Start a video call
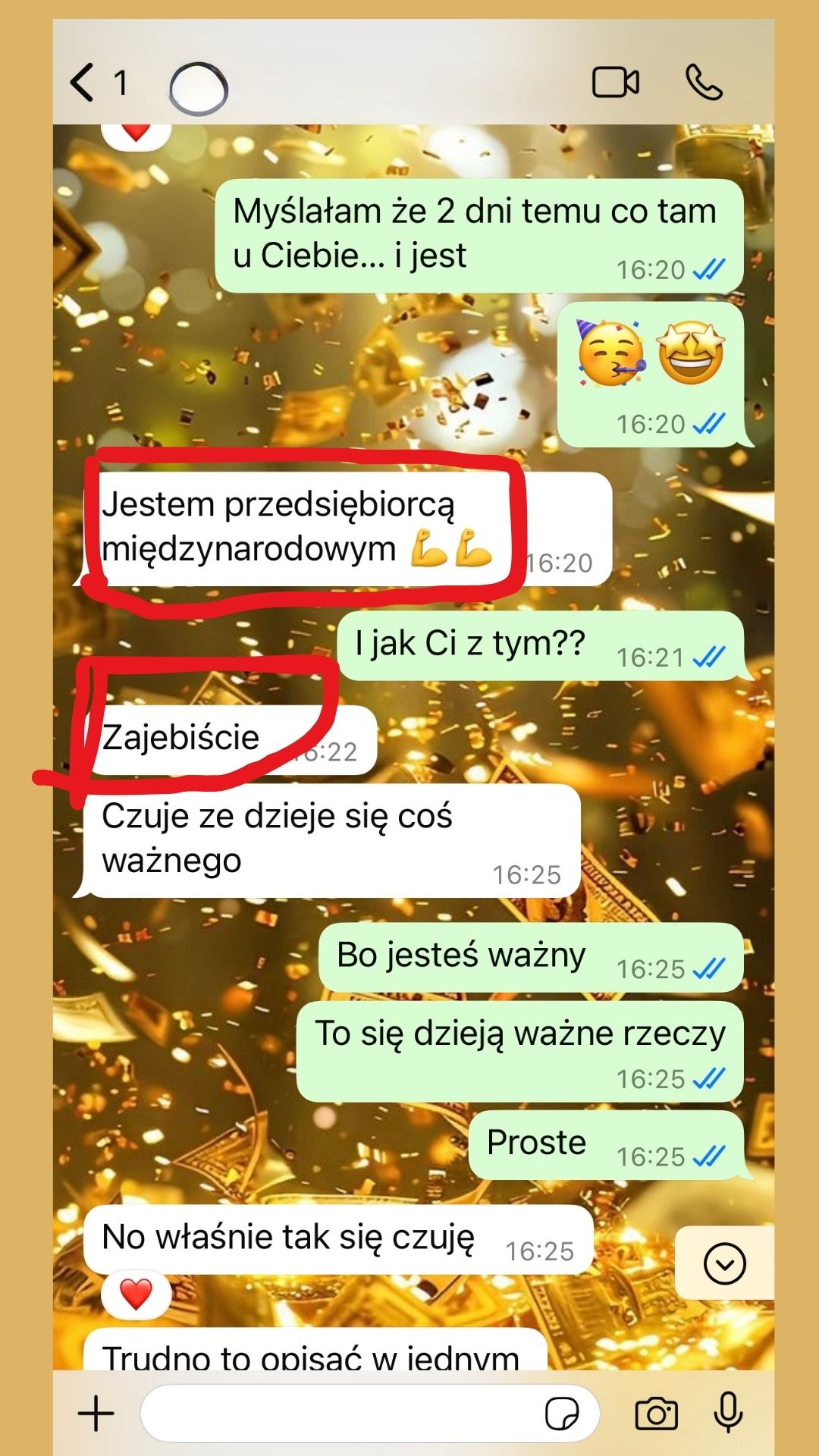The width and height of the screenshot is (819, 1456). [x=616, y=83]
